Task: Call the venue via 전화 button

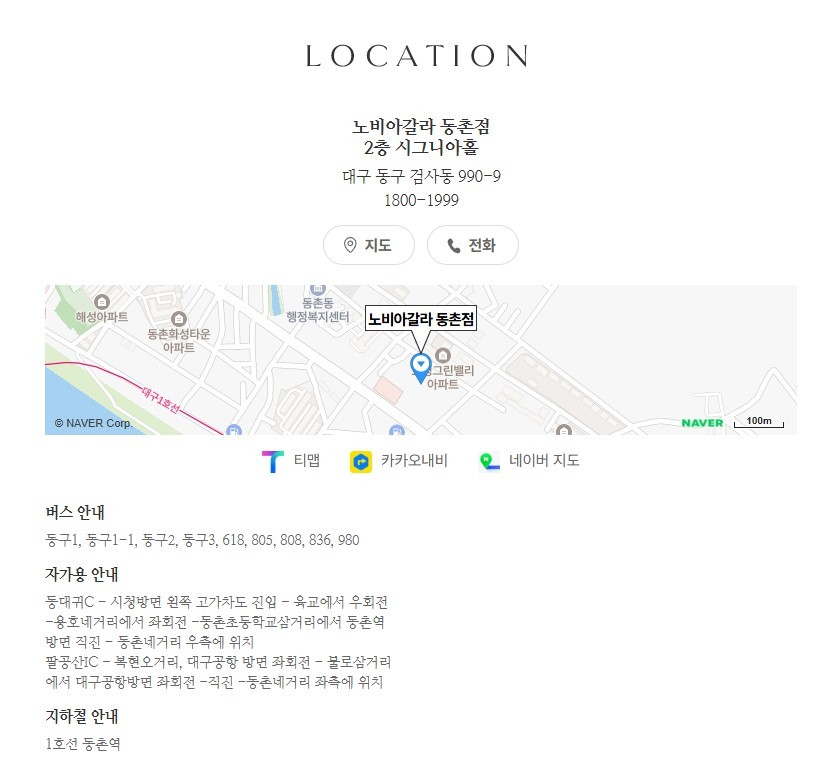Action: [472, 245]
